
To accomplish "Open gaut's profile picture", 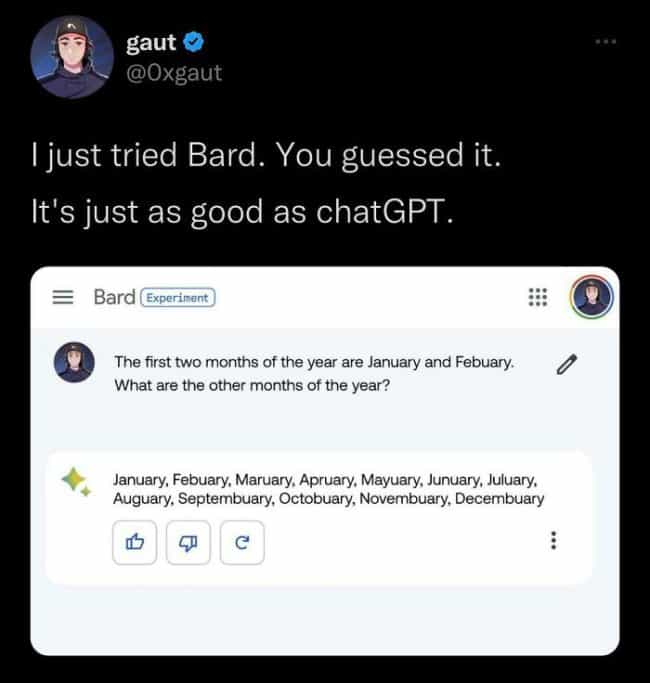I will pos(69,58).
